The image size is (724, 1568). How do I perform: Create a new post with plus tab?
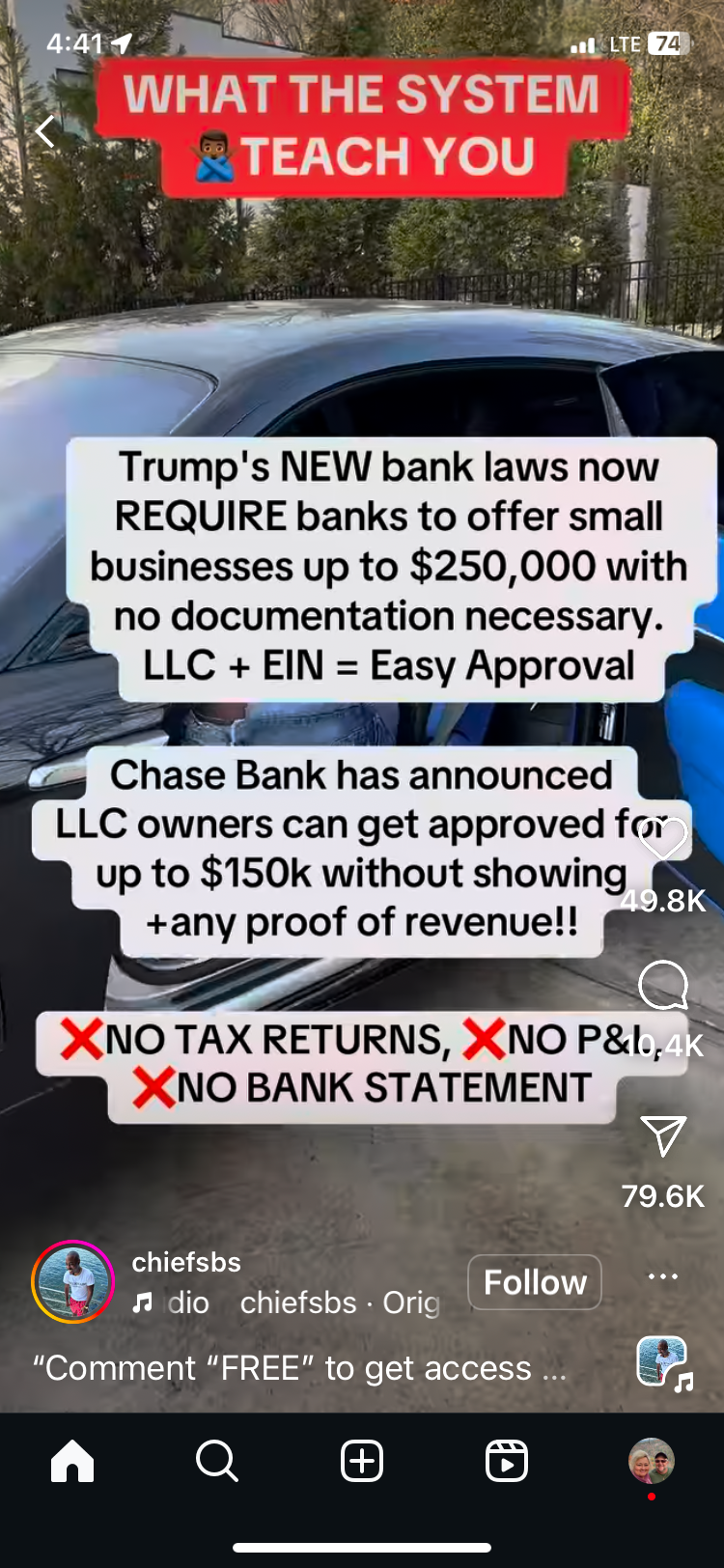[362, 1461]
